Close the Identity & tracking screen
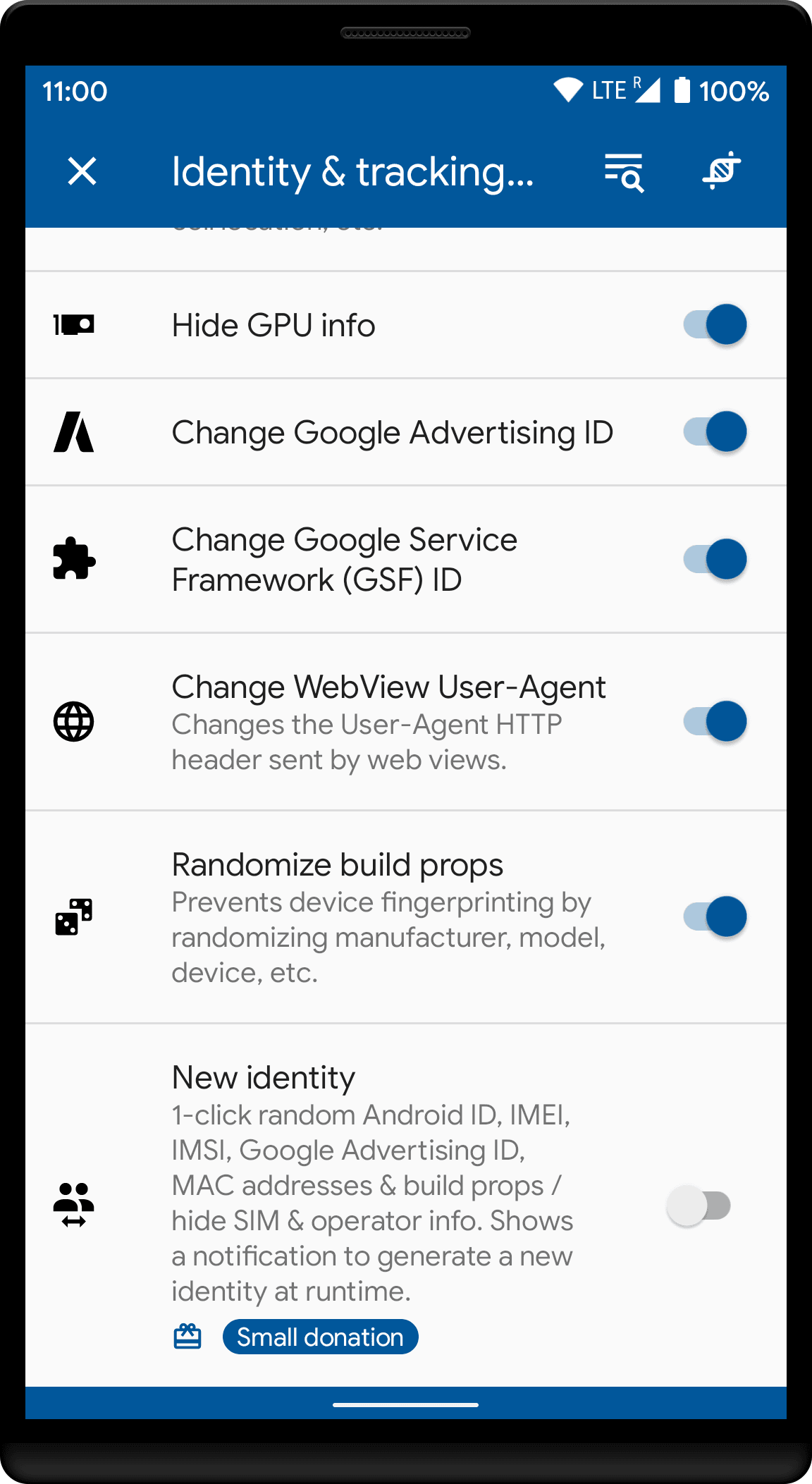The image size is (812, 1484). 82,171
